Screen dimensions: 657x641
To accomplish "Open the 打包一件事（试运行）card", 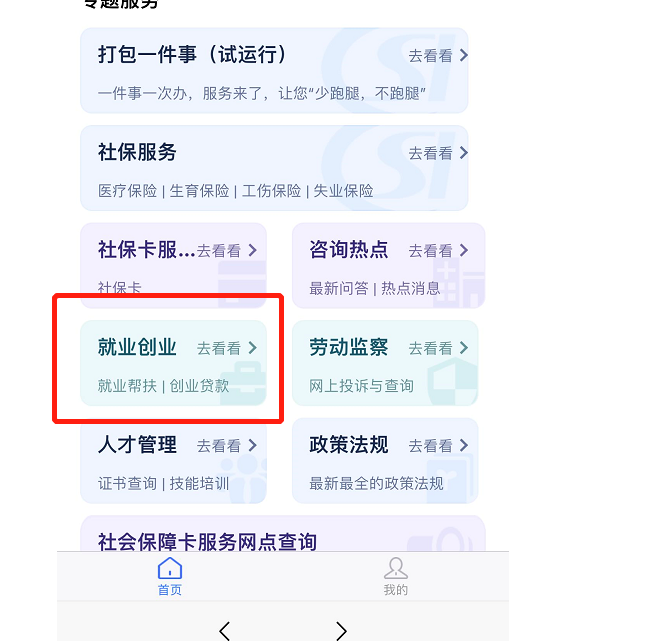I will [x=274, y=70].
